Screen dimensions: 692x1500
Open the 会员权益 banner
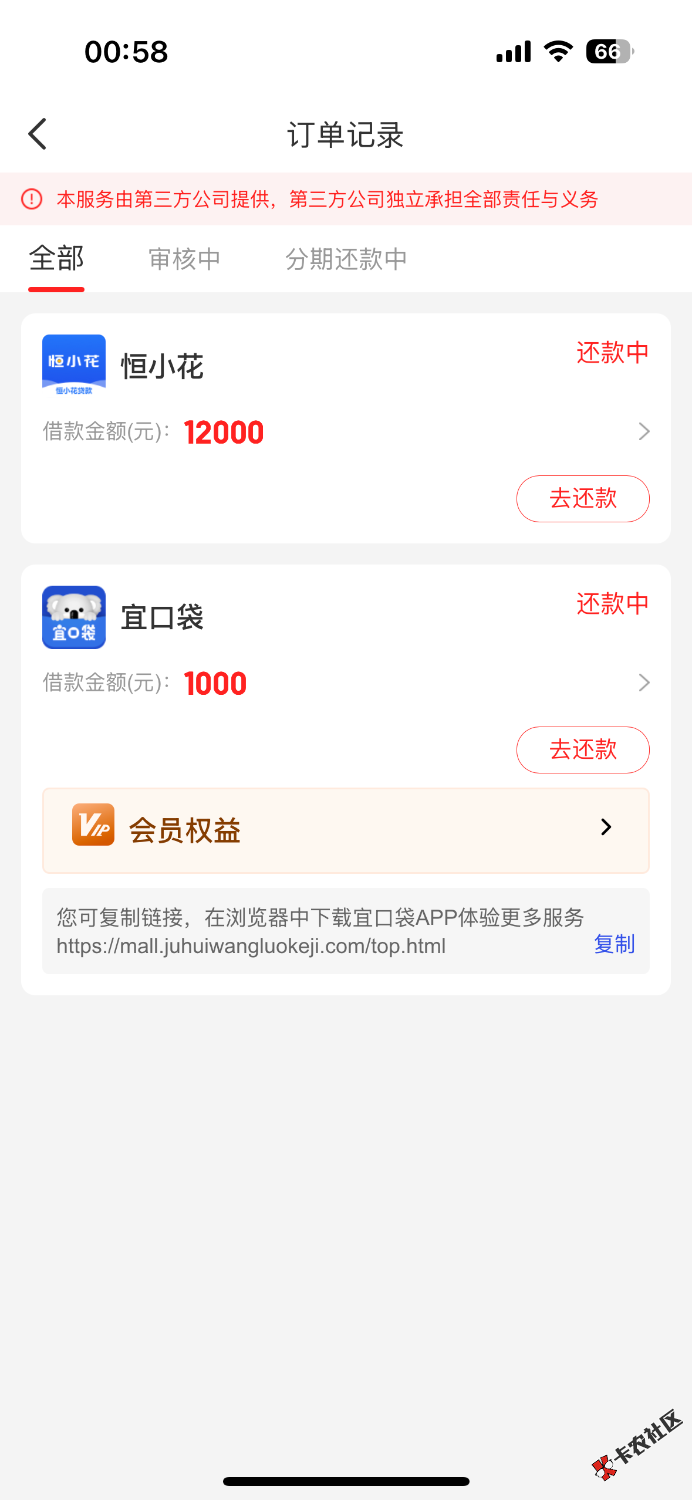[346, 830]
